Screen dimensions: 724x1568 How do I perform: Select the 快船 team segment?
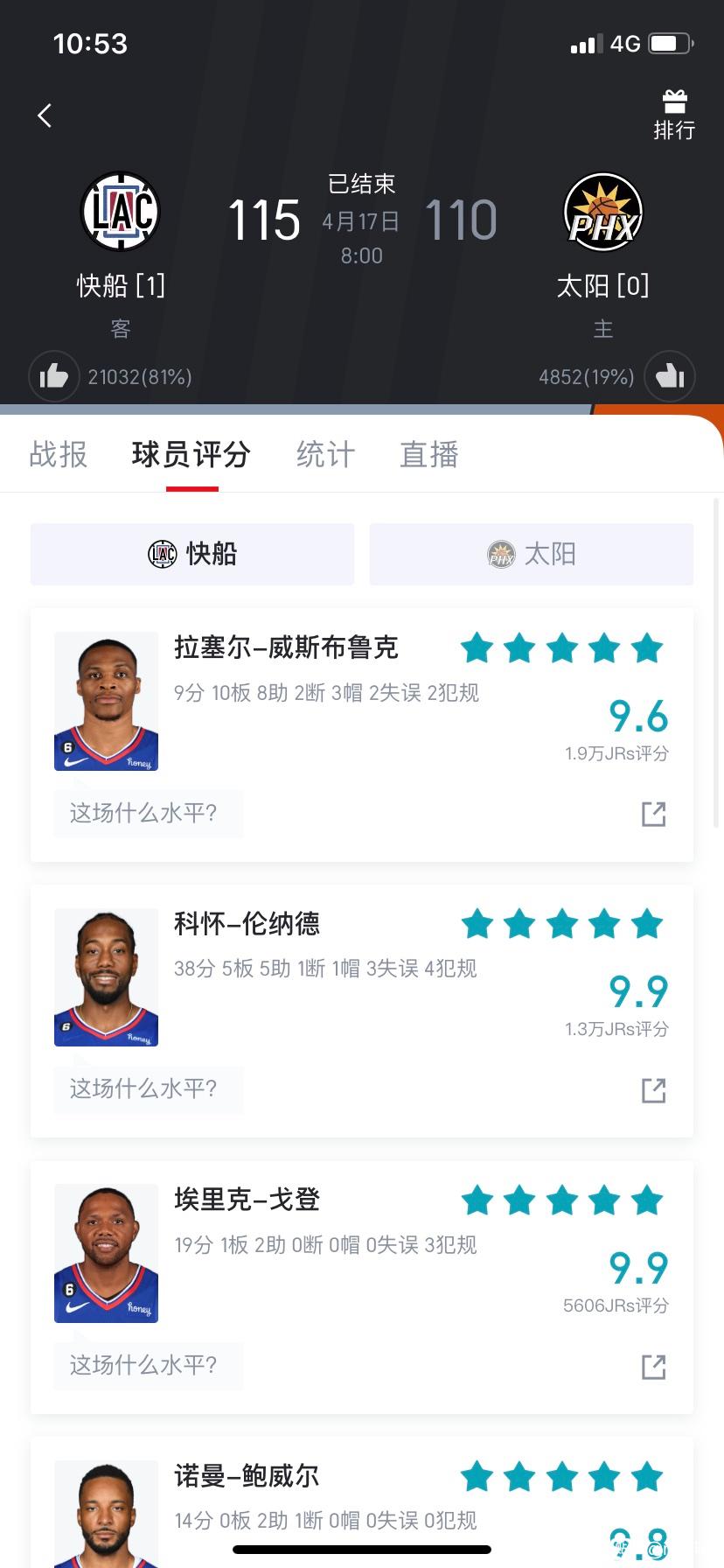(x=192, y=554)
